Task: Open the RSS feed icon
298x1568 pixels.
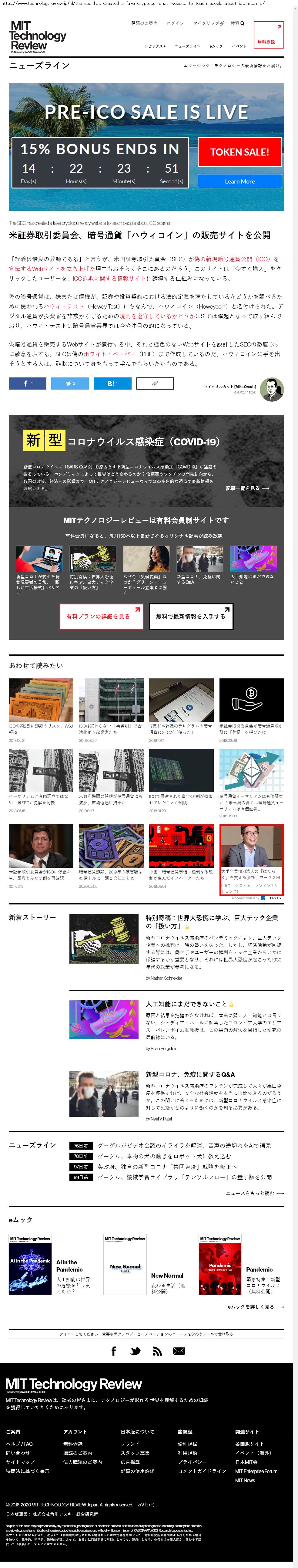Action: pos(157,1351)
